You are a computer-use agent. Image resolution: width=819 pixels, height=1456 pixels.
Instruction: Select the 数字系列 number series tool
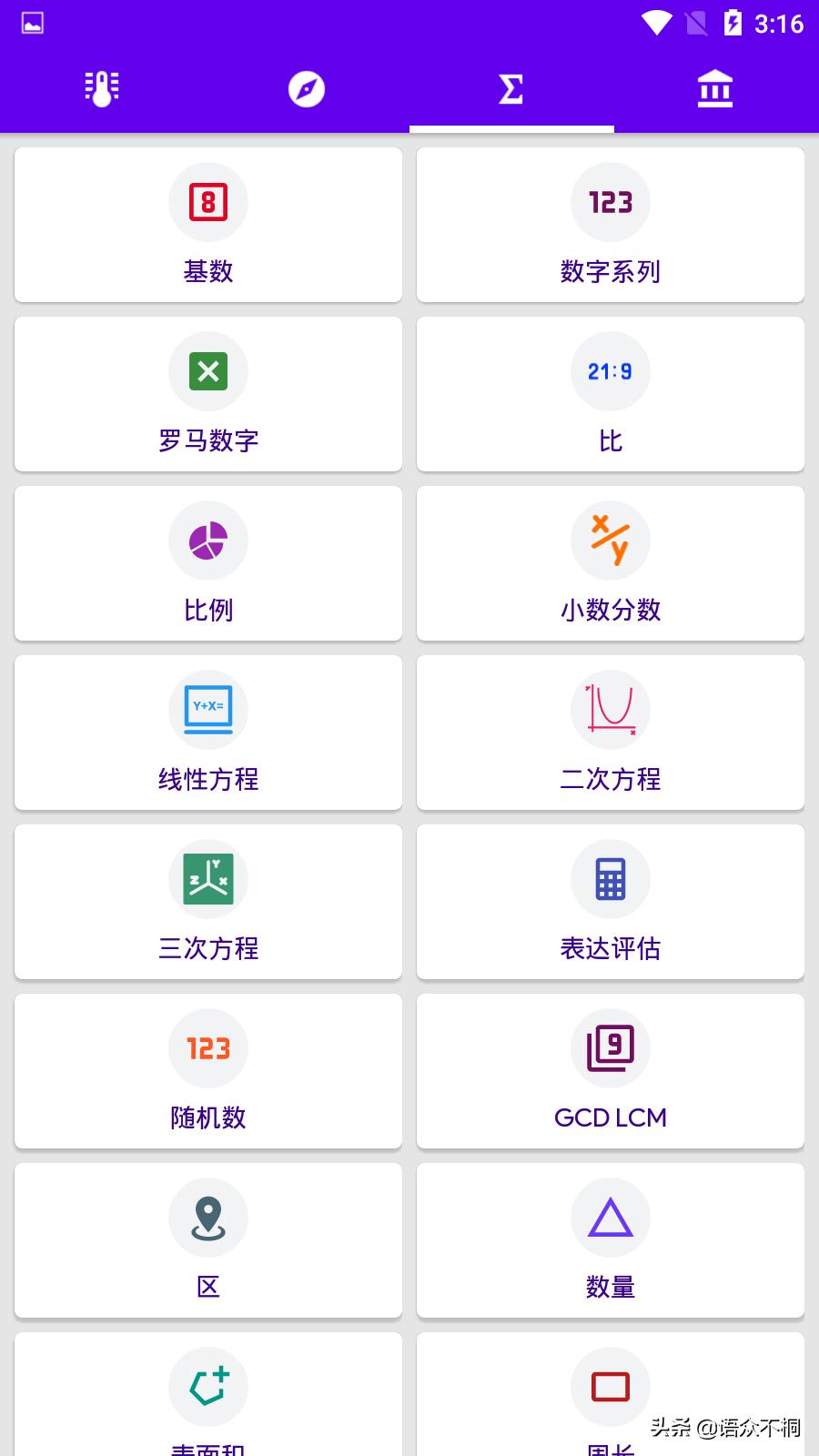tap(610, 224)
